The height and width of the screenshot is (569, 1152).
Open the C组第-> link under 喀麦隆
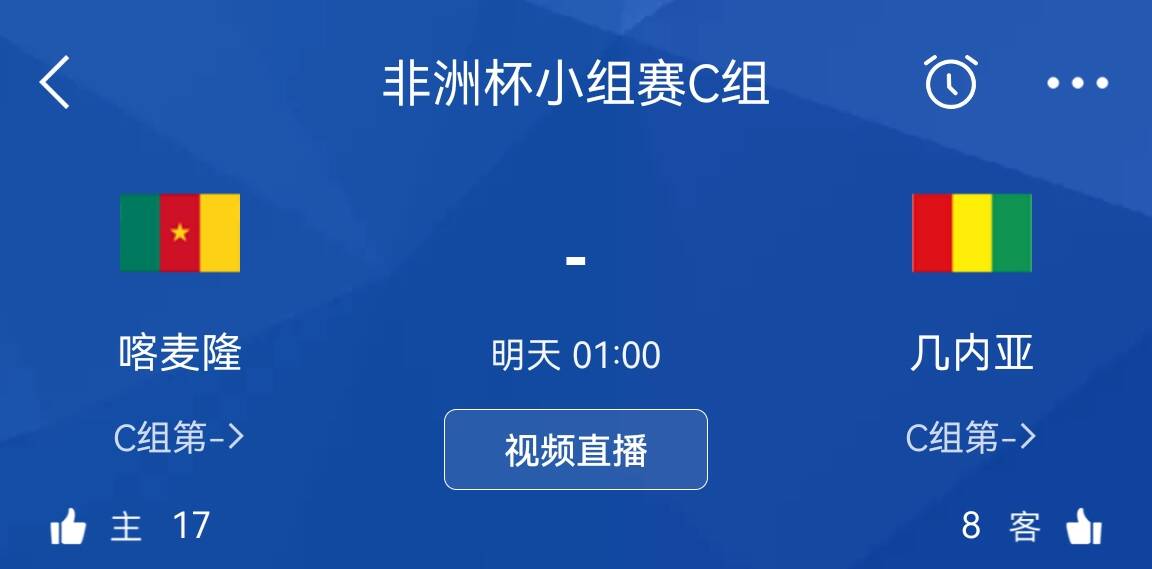pos(180,437)
